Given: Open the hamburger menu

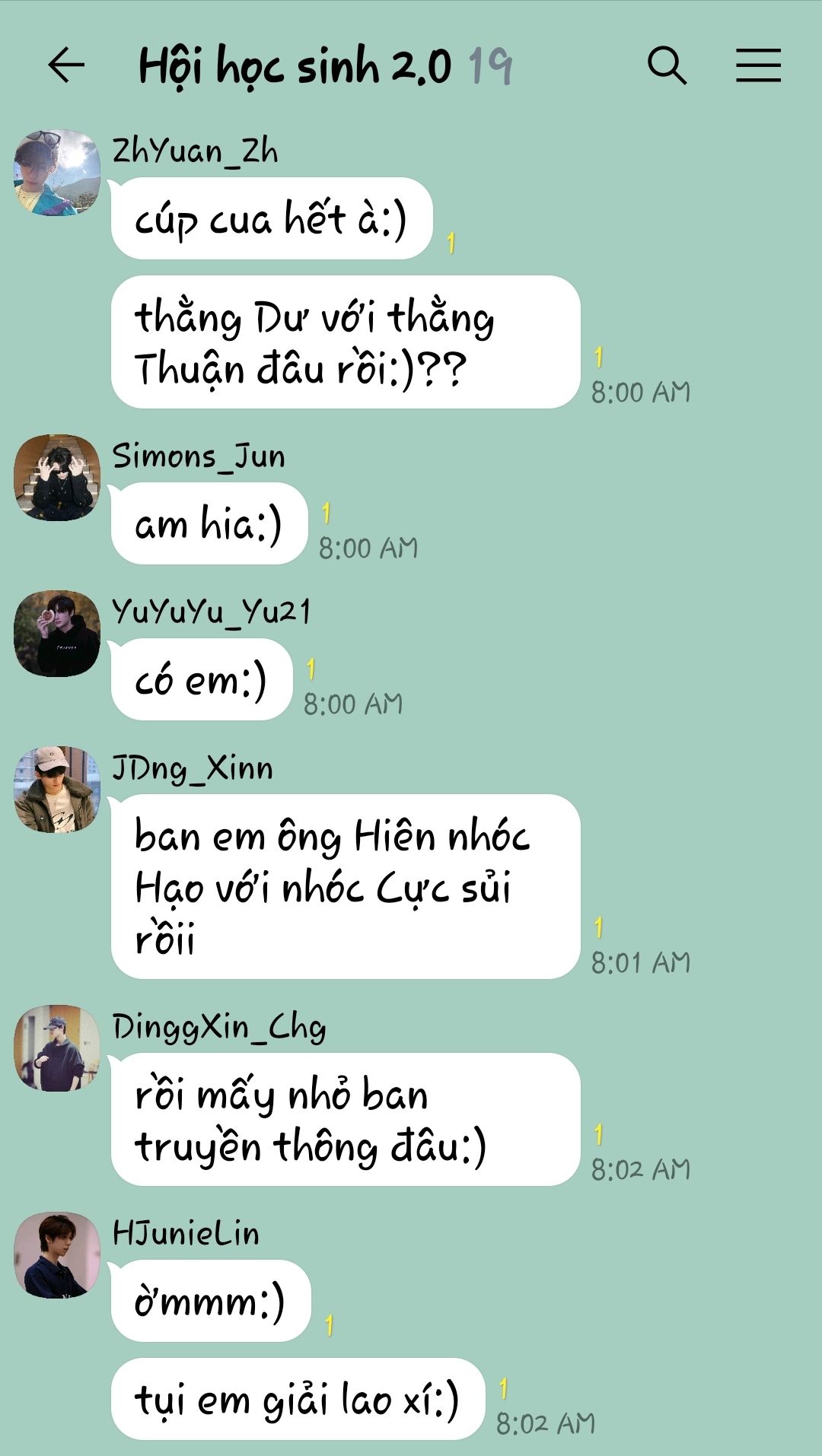Looking at the screenshot, I should point(758,65).
